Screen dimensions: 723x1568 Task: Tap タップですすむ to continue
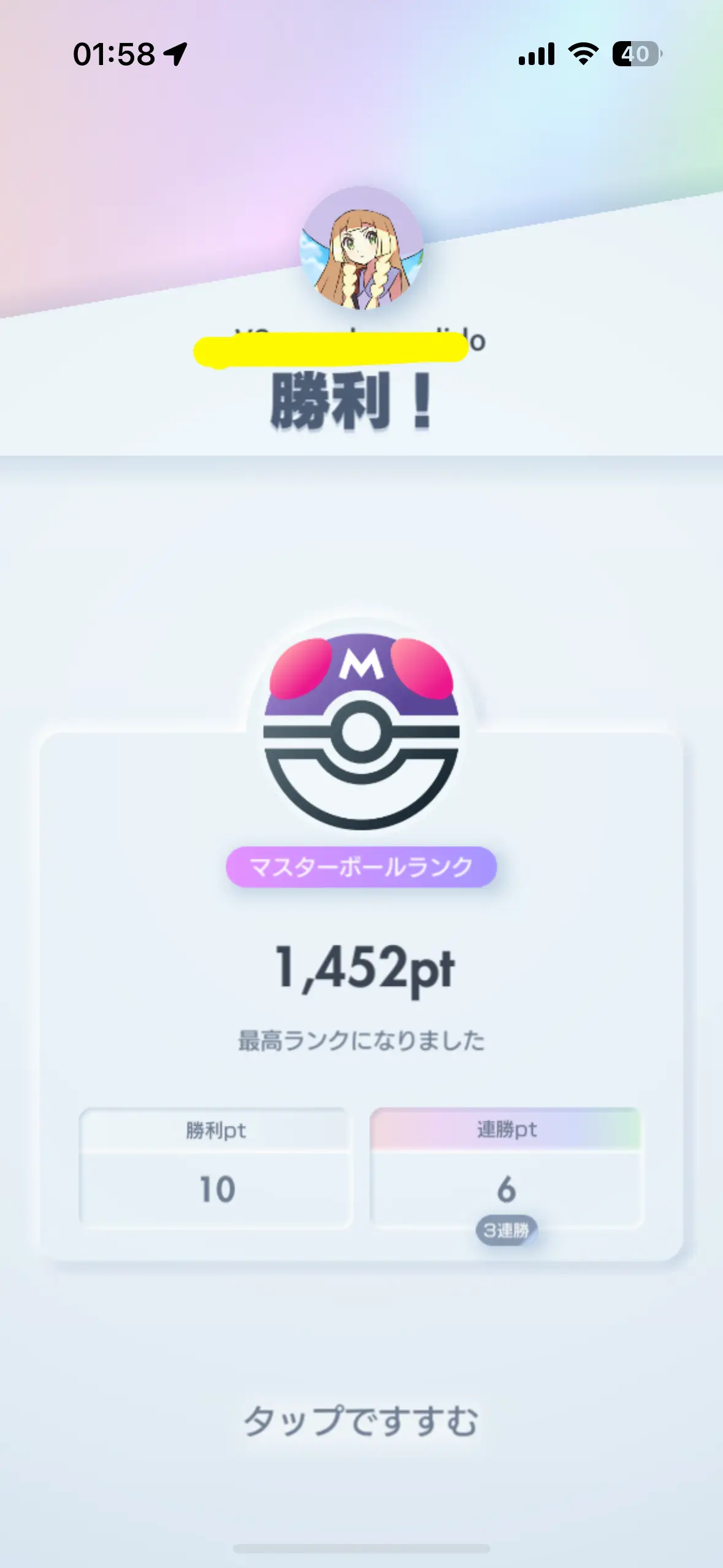(x=361, y=1421)
